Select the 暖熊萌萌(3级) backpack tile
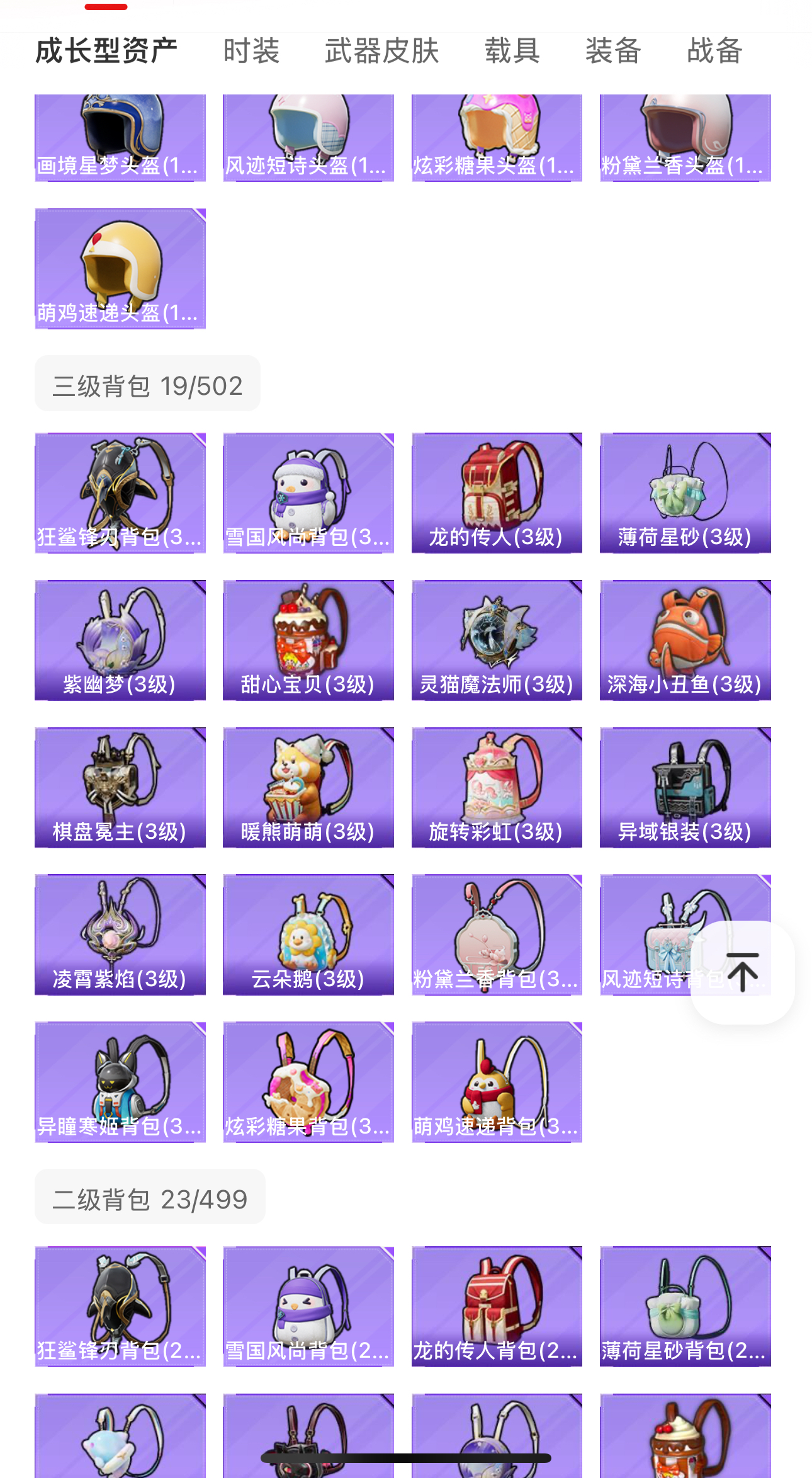The image size is (812, 1478). 308,787
